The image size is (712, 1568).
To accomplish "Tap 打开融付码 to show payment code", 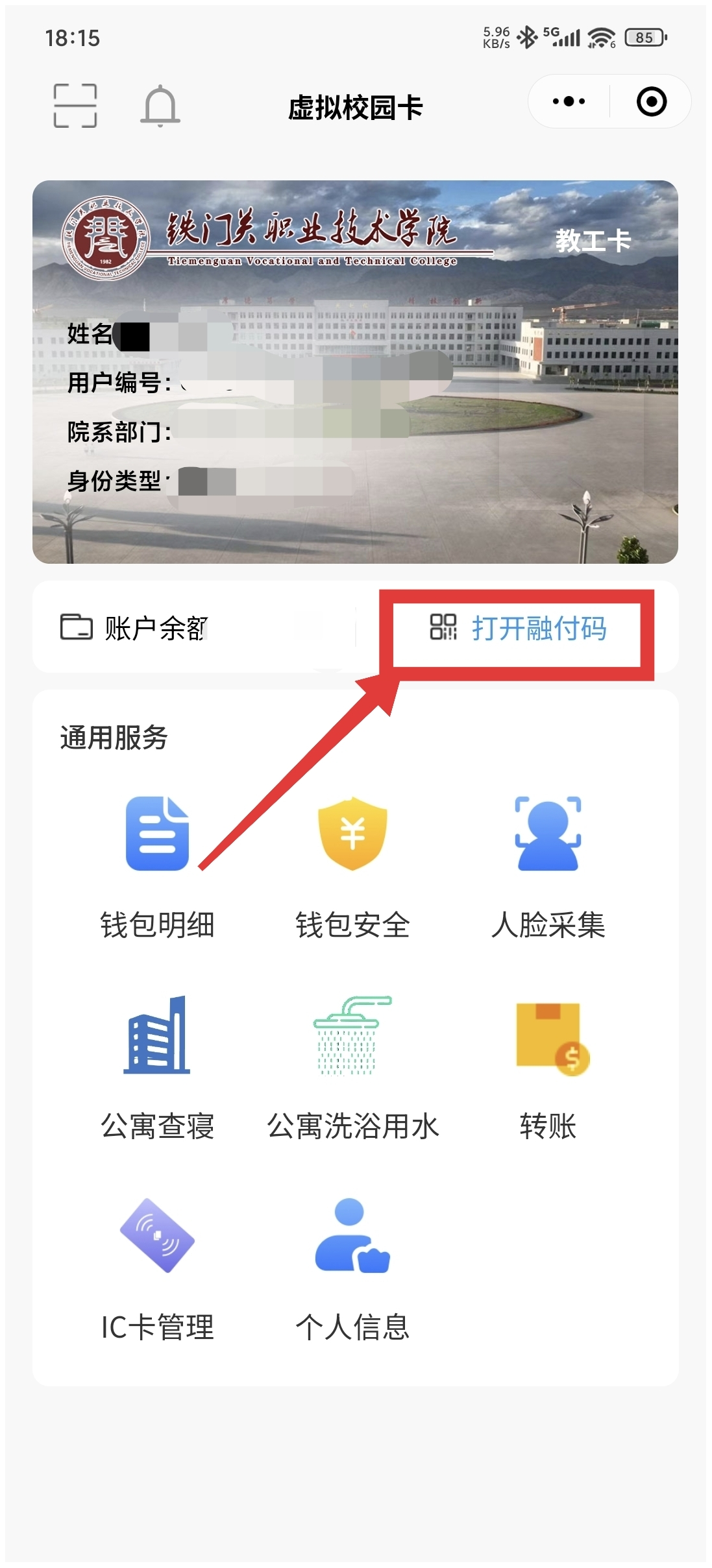I will click(x=518, y=628).
